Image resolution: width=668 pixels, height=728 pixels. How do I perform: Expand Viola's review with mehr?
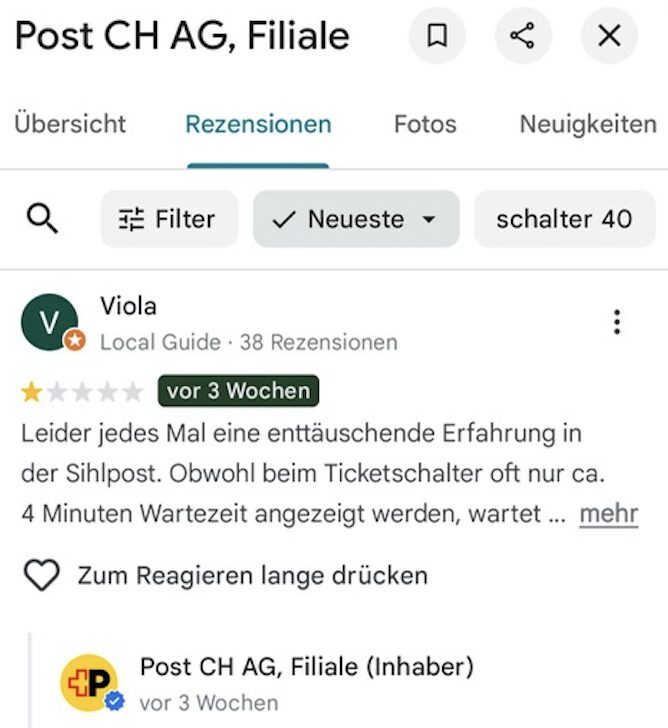pos(608,514)
